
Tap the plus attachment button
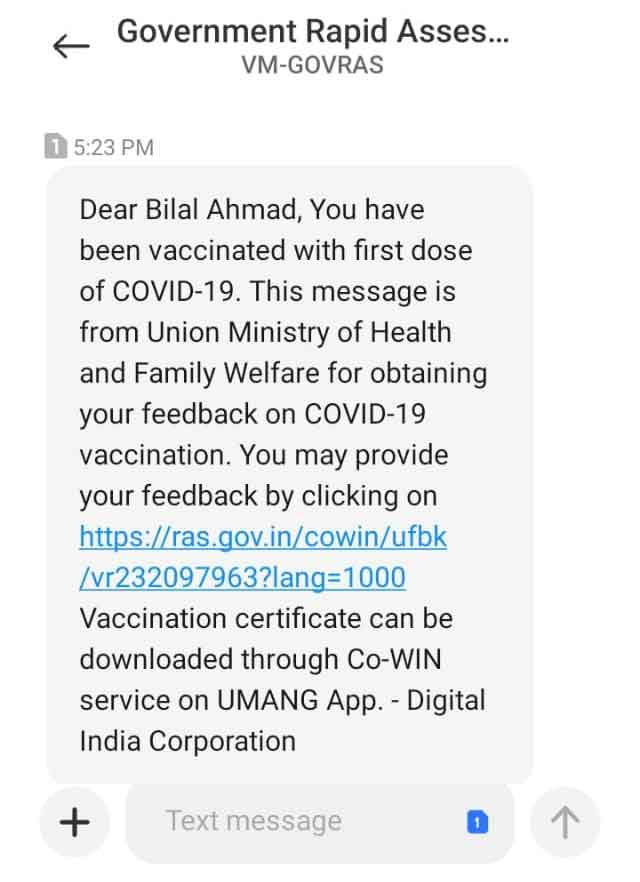(x=75, y=822)
